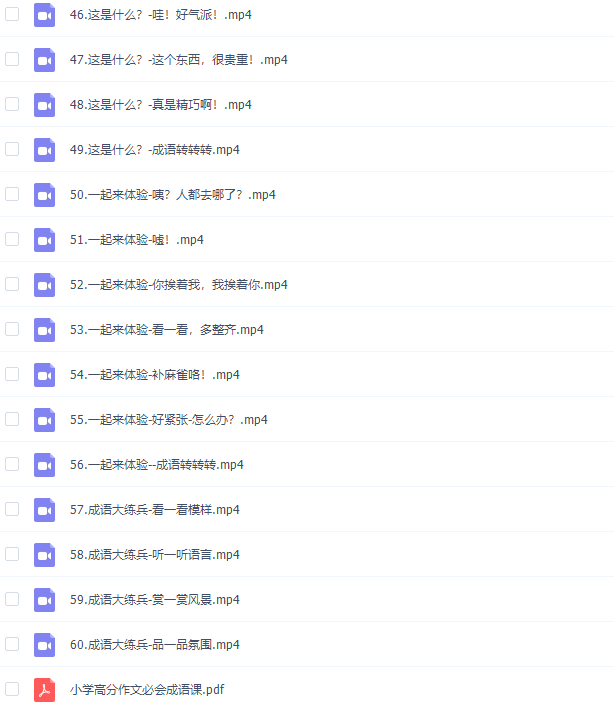Open 52.一起来体验-你挨着我，我挨着你.mp4

coord(178,285)
